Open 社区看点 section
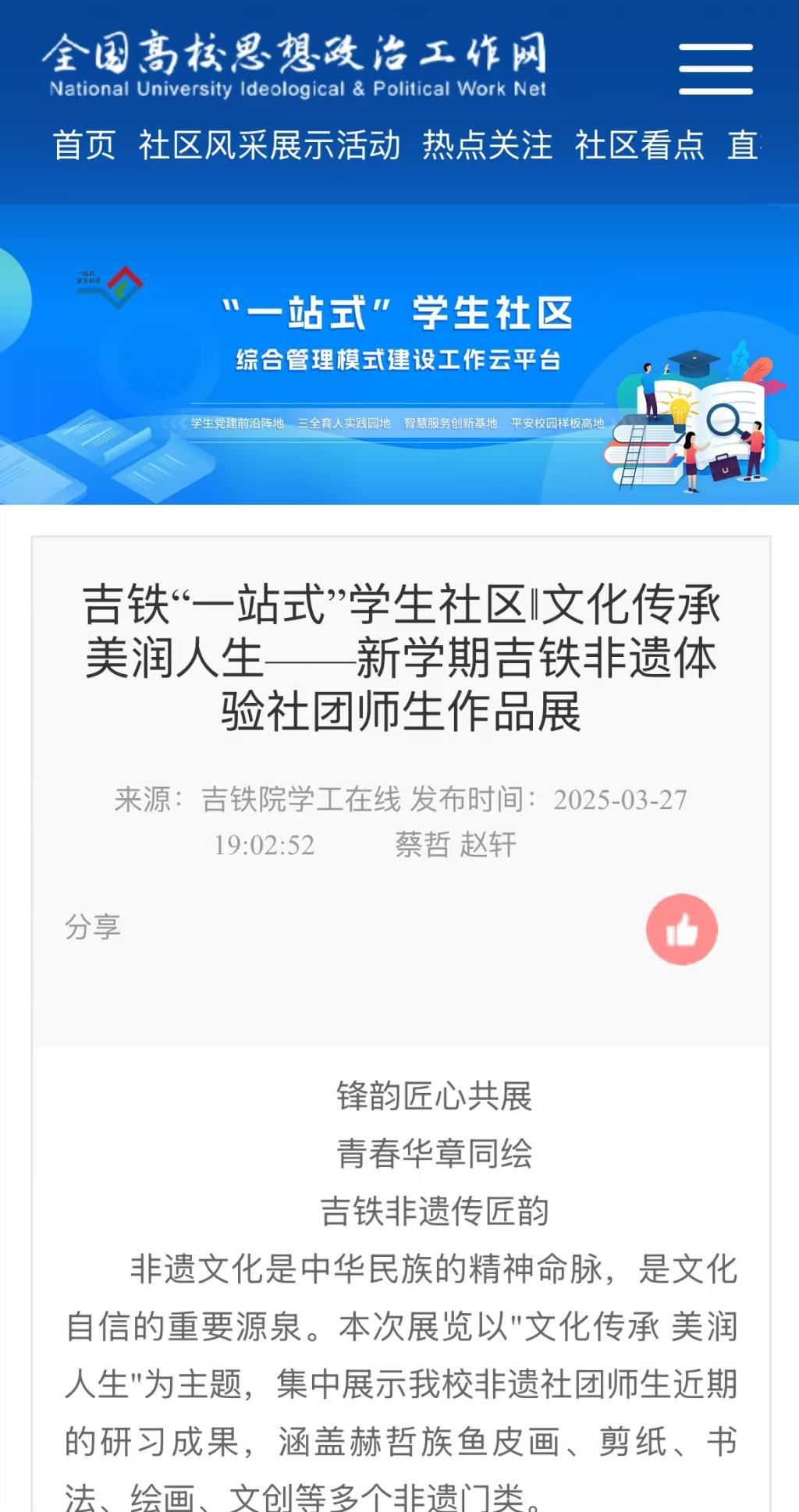Viewport: 799px width, 1512px height. pos(640,145)
